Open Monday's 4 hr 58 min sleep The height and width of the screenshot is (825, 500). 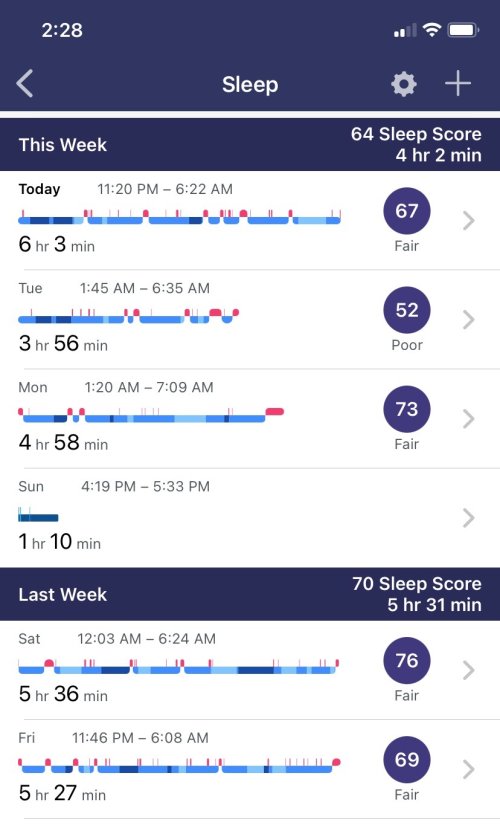click(x=250, y=419)
